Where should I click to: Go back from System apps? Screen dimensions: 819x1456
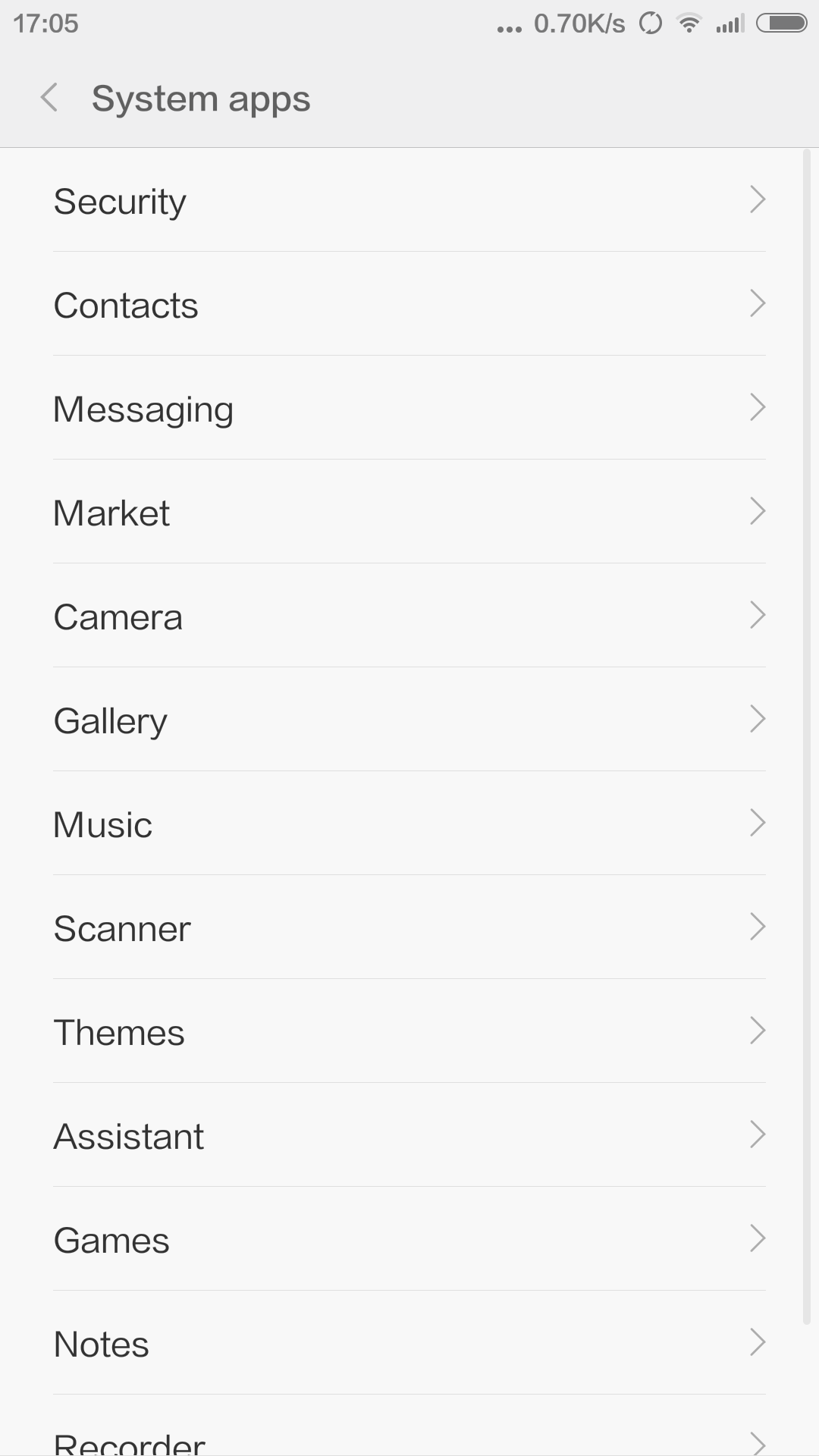point(49,99)
